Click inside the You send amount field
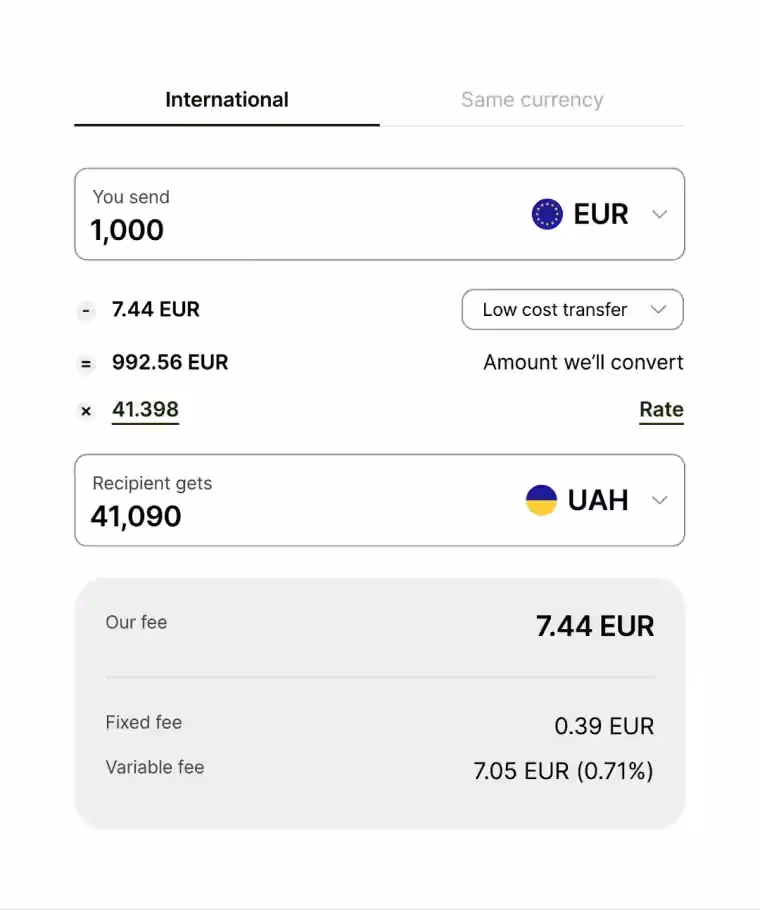 click(200, 230)
